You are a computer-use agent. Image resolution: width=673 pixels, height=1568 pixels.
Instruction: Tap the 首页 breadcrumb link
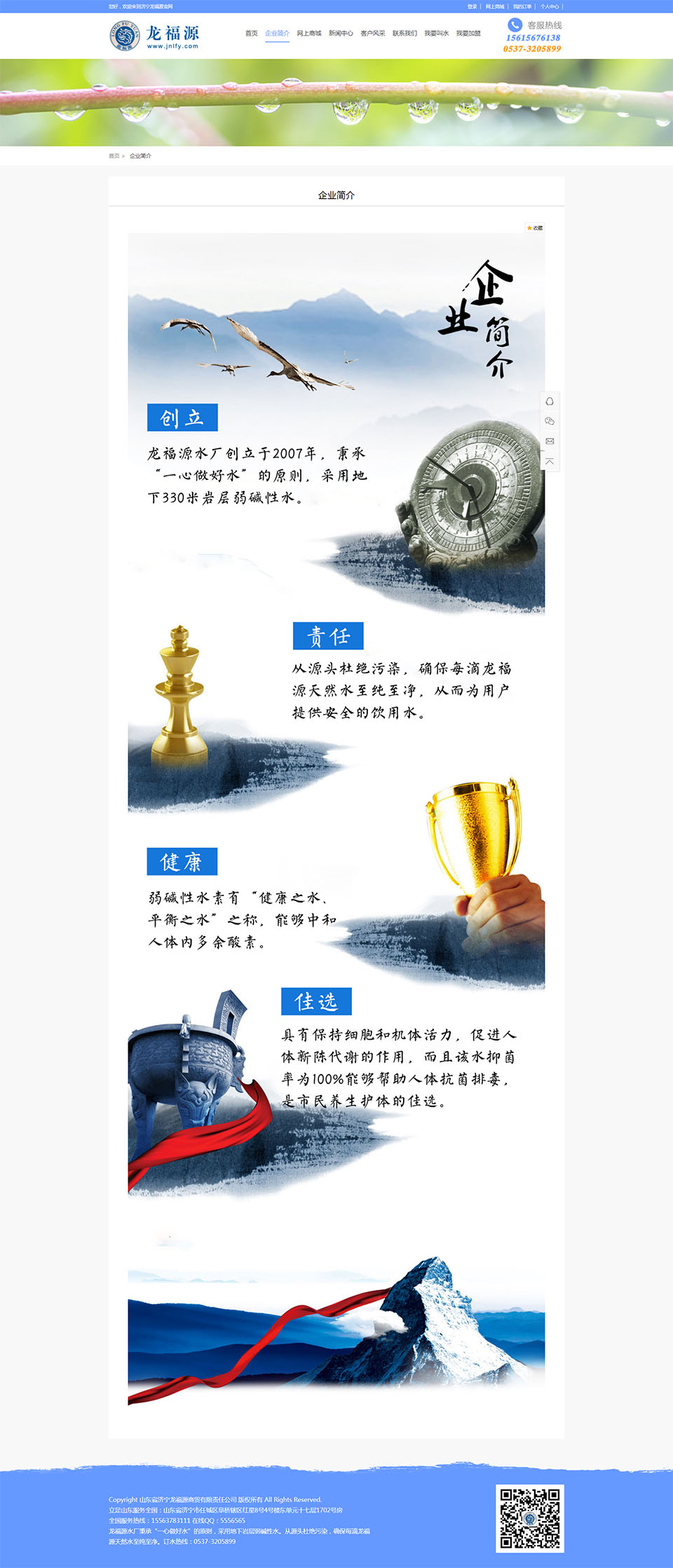tap(114, 156)
